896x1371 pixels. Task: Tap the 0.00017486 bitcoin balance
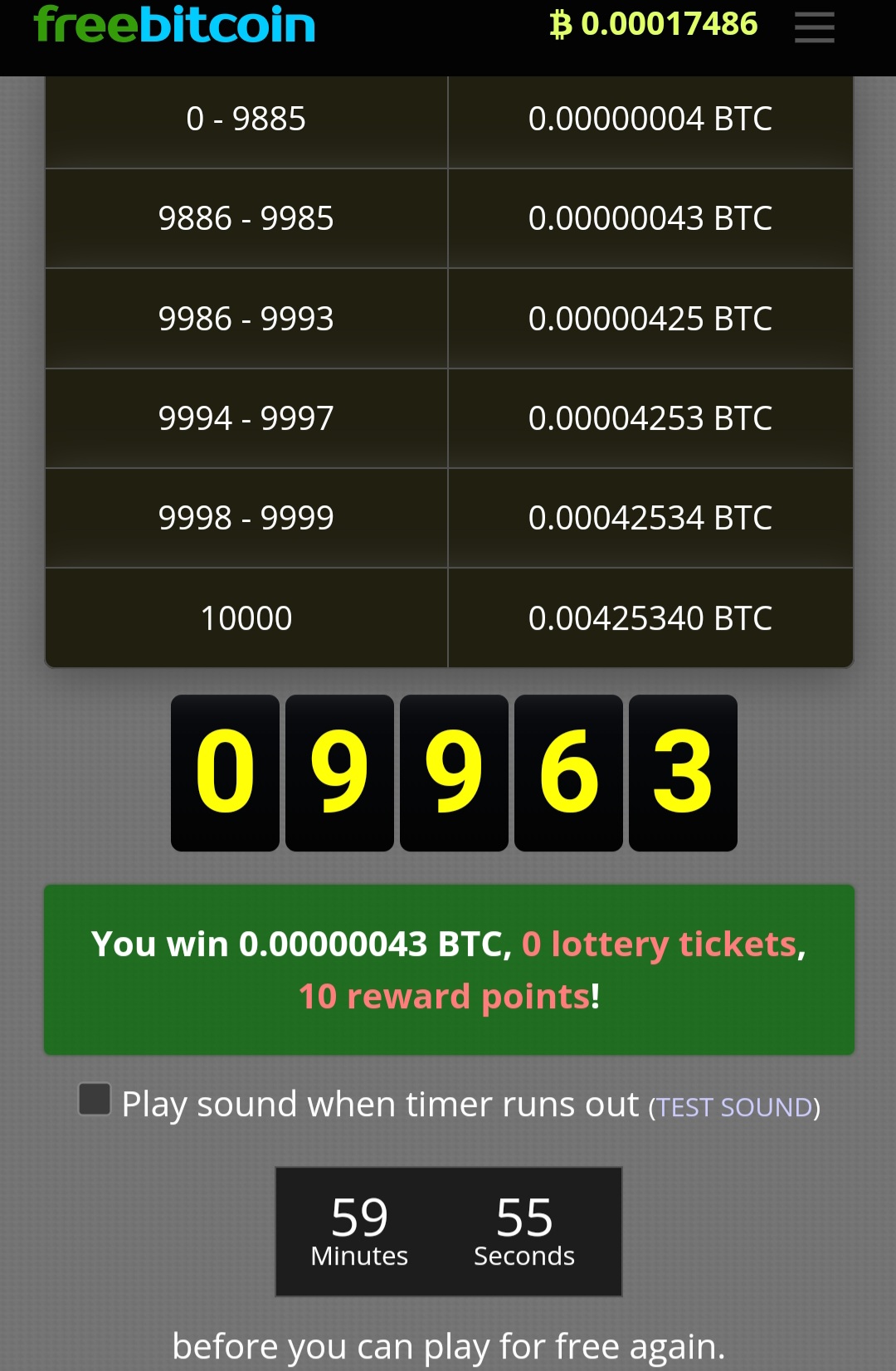[x=654, y=24]
